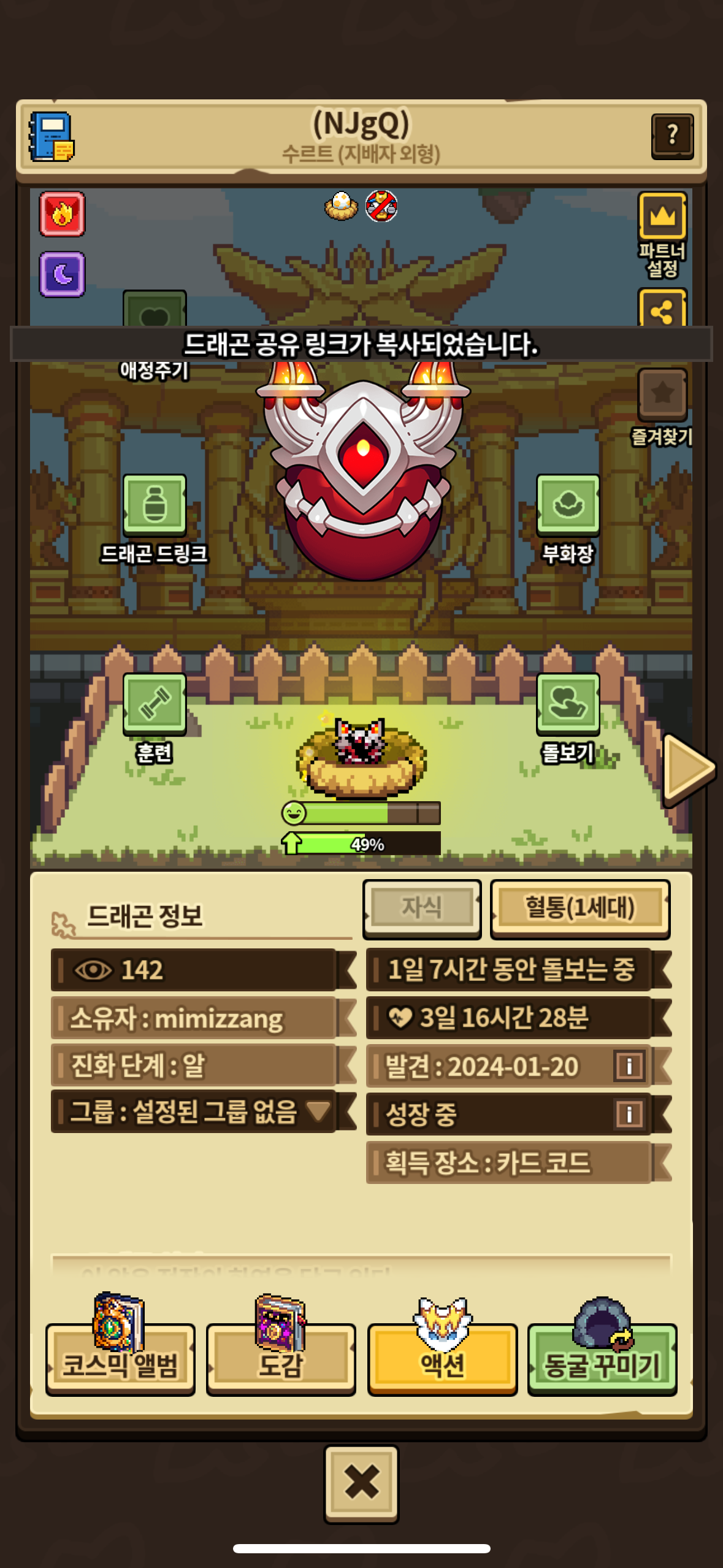Open 드래곤 드링크 button

155,505
